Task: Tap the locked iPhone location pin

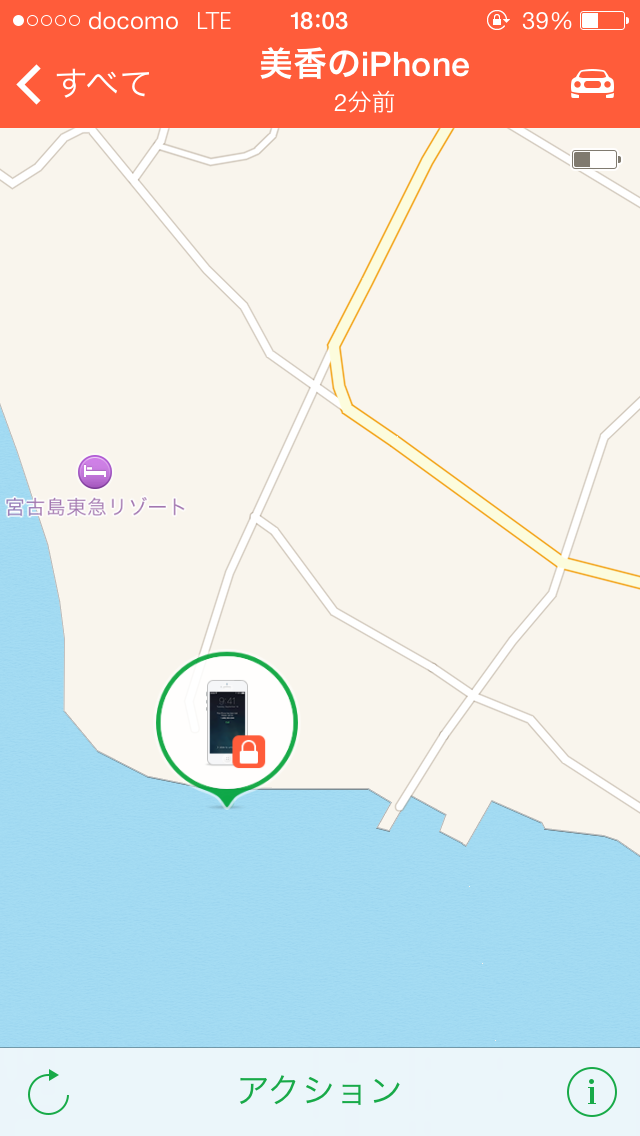Action: click(x=227, y=728)
